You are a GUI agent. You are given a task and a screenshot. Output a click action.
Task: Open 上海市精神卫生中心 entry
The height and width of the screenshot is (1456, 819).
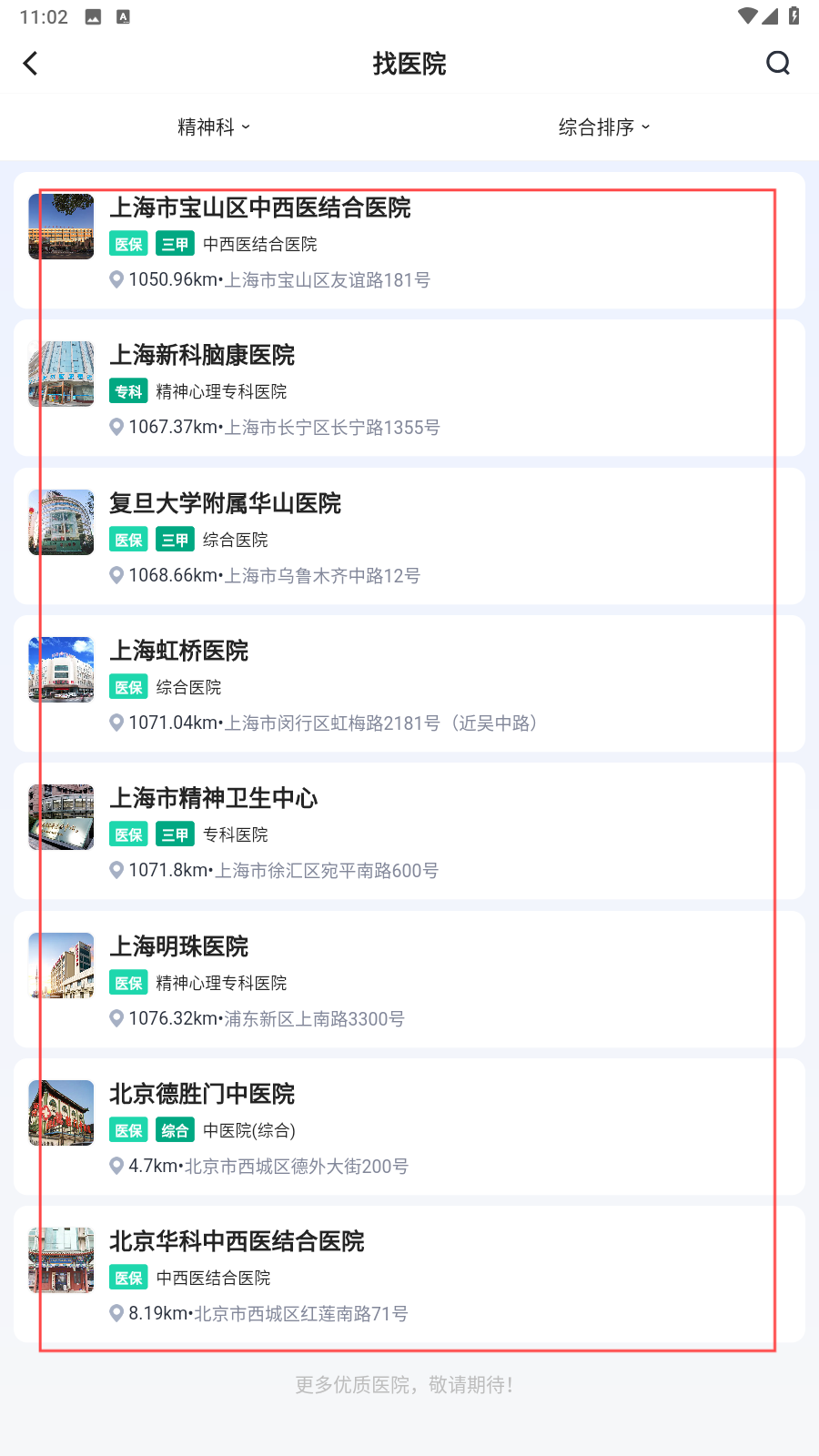[409, 831]
